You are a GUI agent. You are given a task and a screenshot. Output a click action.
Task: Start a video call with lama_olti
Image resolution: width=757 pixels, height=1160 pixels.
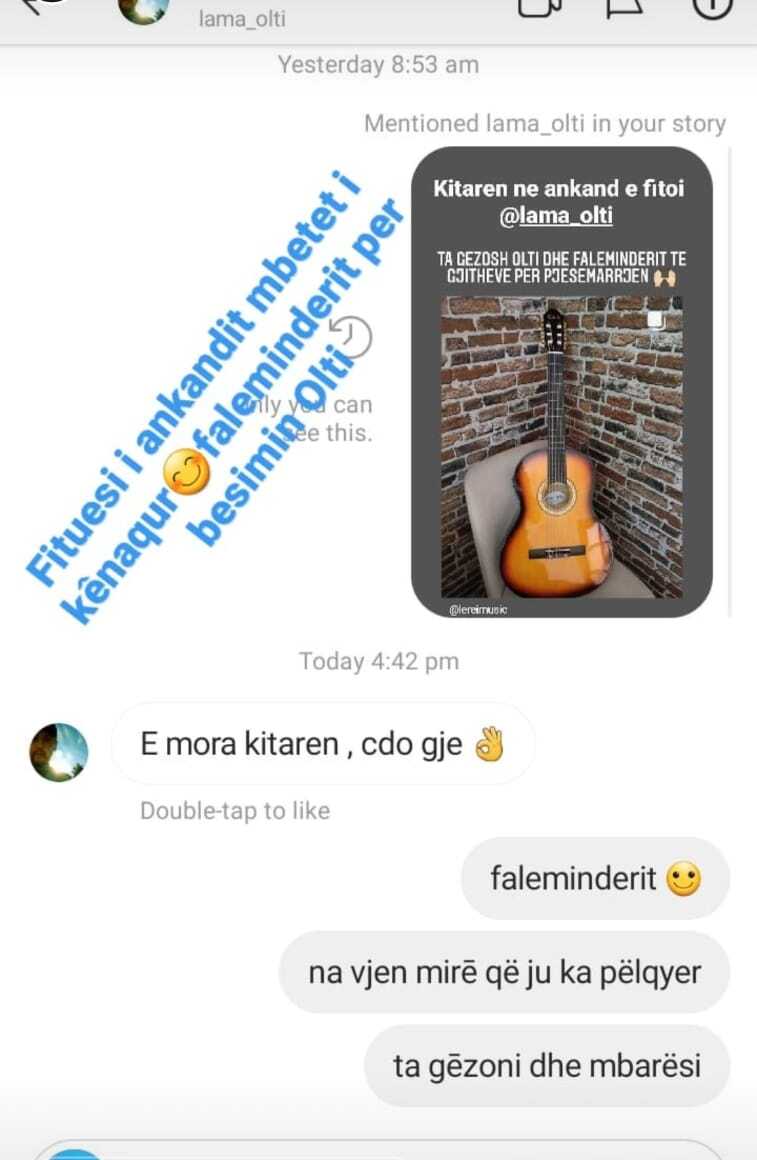point(537,6)
